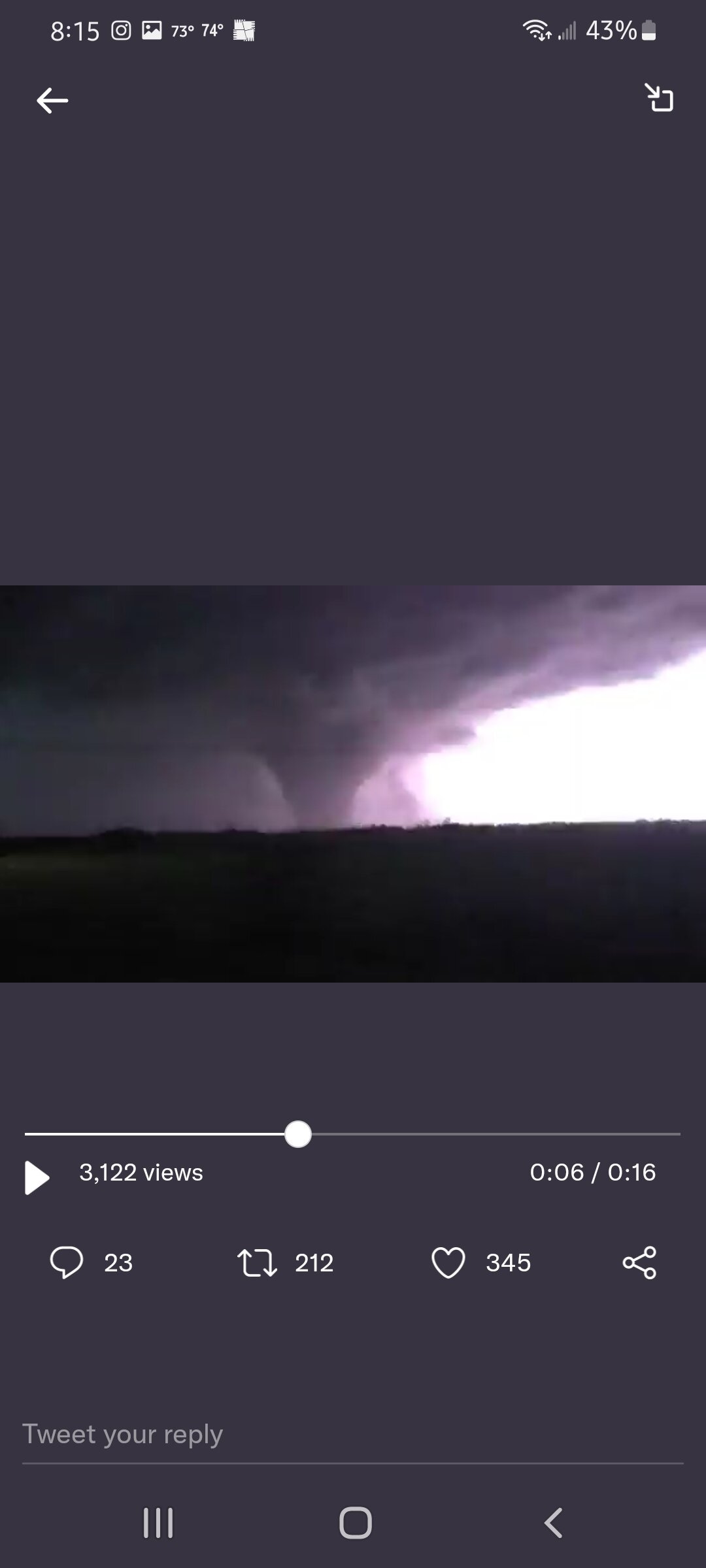Share this tweet

pyautogui.click(x=639, y=1262)
